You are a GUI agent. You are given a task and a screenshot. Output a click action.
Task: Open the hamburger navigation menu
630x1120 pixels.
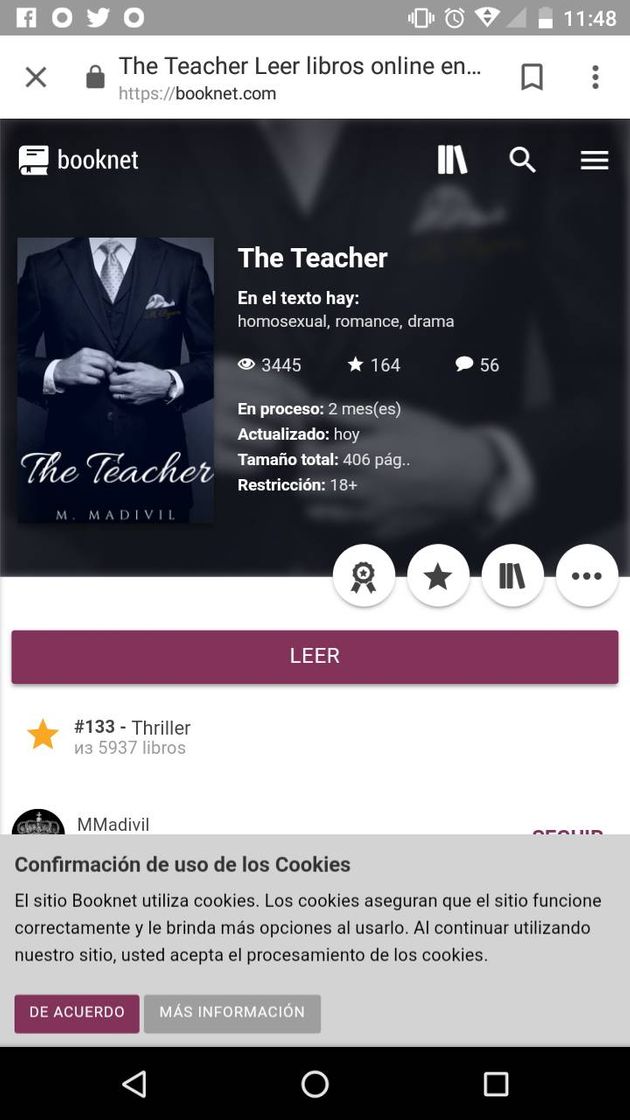tap(594, 160)
